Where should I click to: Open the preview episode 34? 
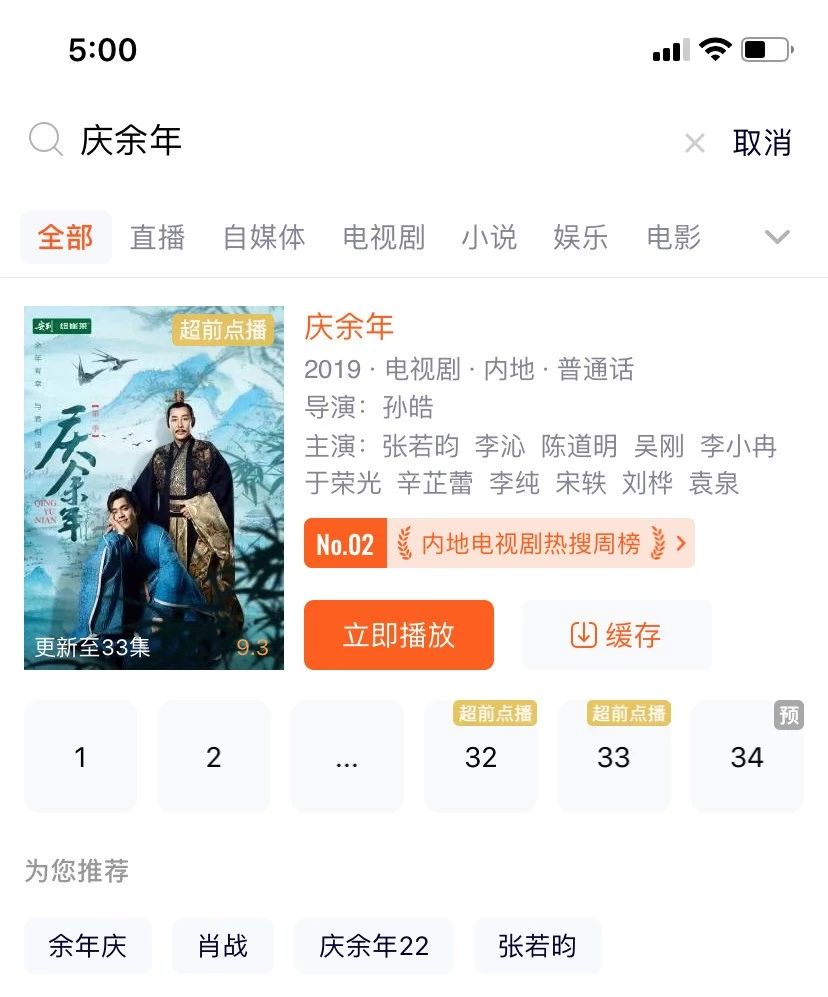(746, 757)
